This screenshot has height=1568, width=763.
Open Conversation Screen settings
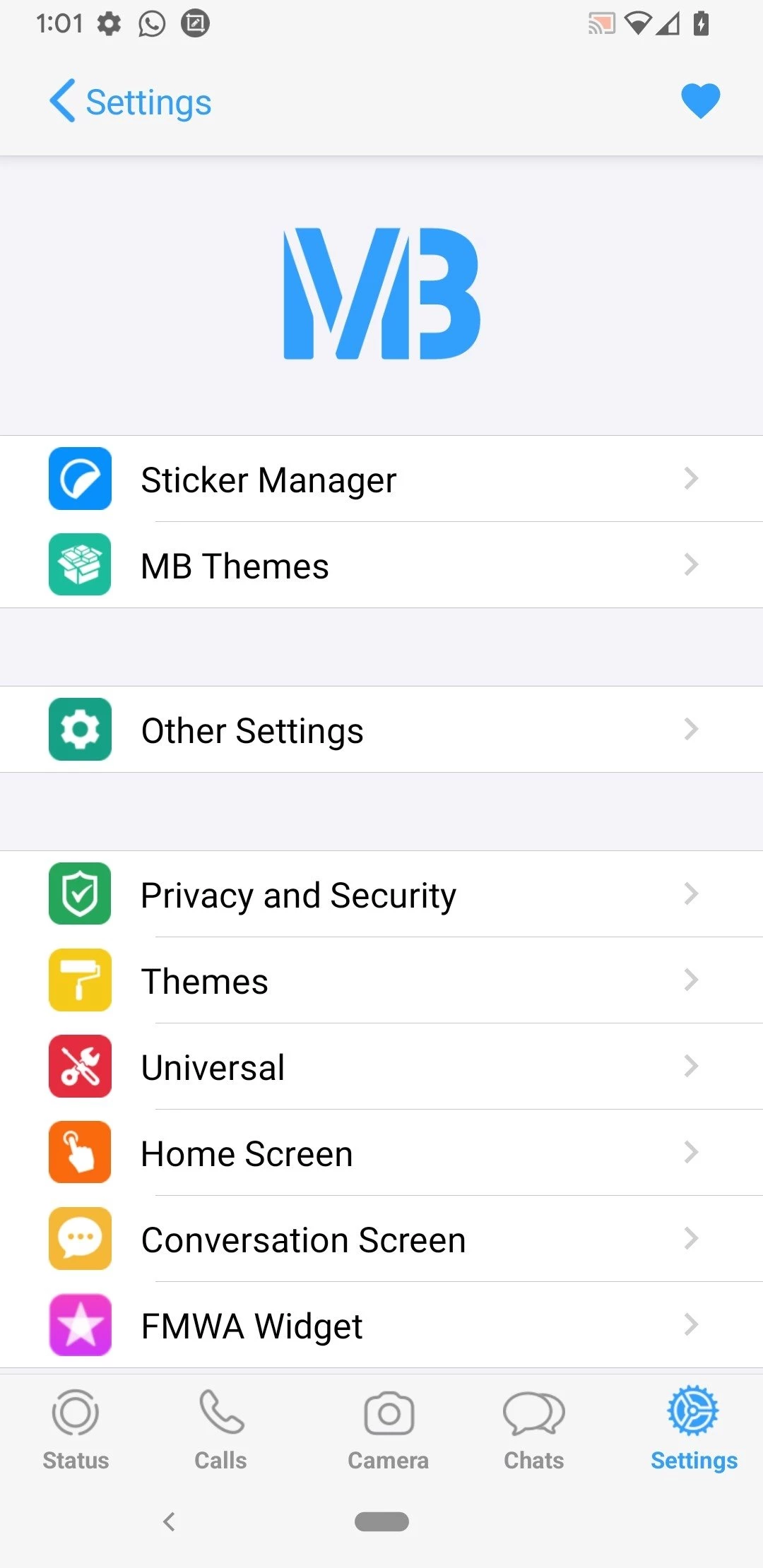[x=381, y=1240]
